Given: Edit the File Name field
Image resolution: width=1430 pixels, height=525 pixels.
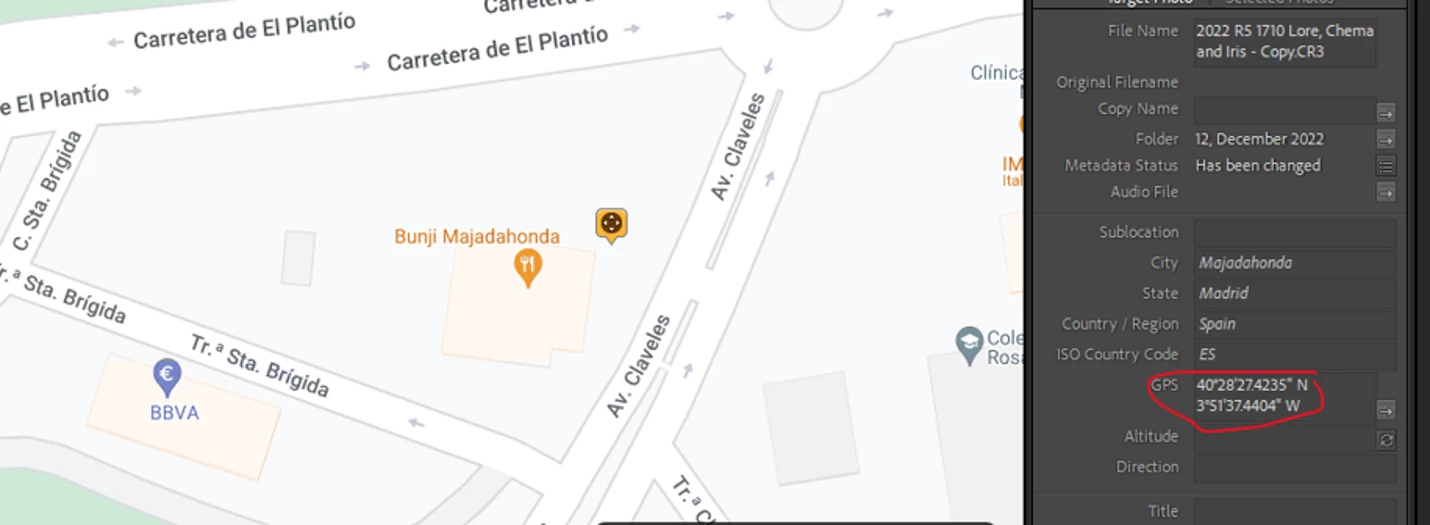Looking at the screenshot, I should click(1284, 42).
